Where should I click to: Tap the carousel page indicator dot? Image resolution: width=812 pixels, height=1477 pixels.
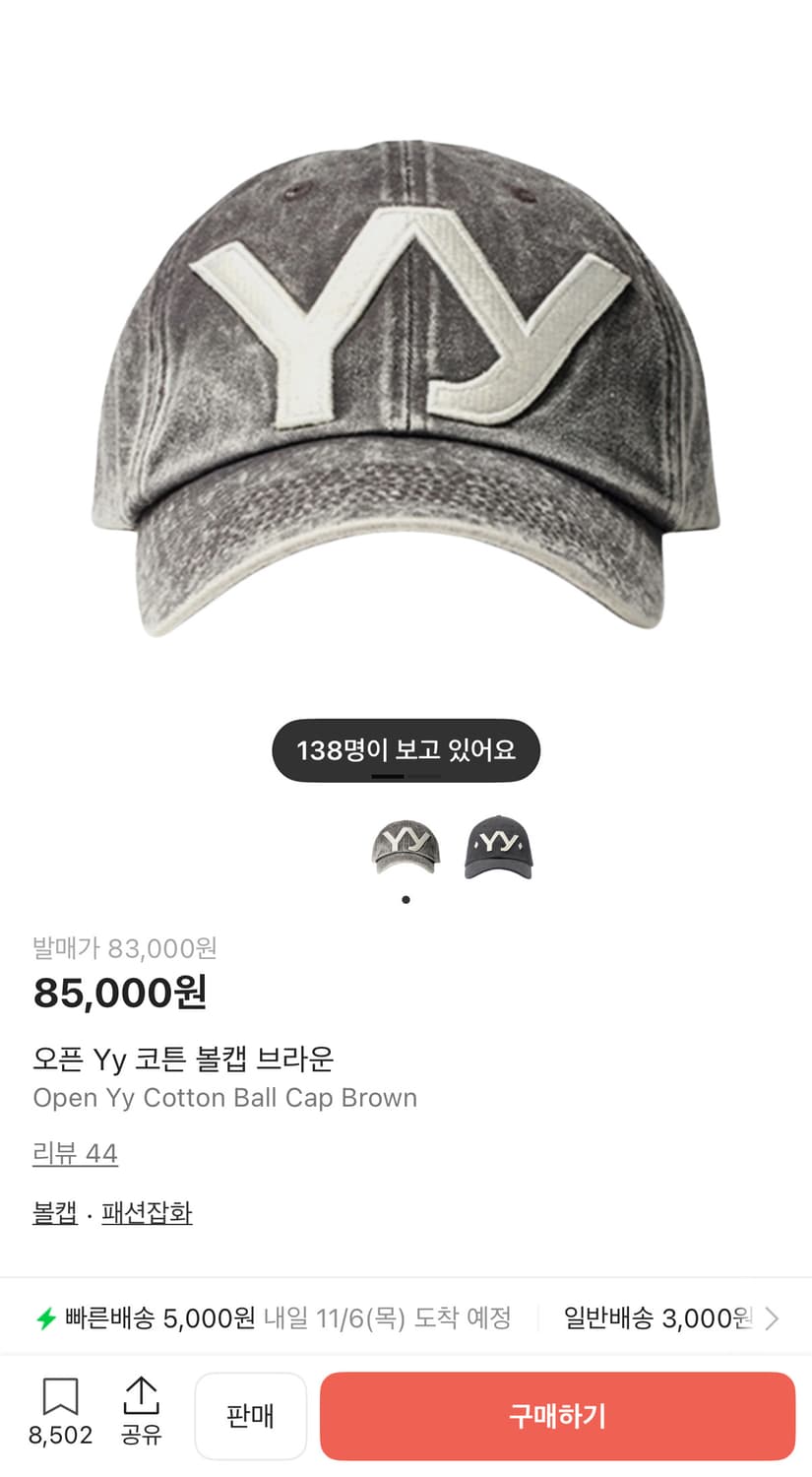[405, 899]
